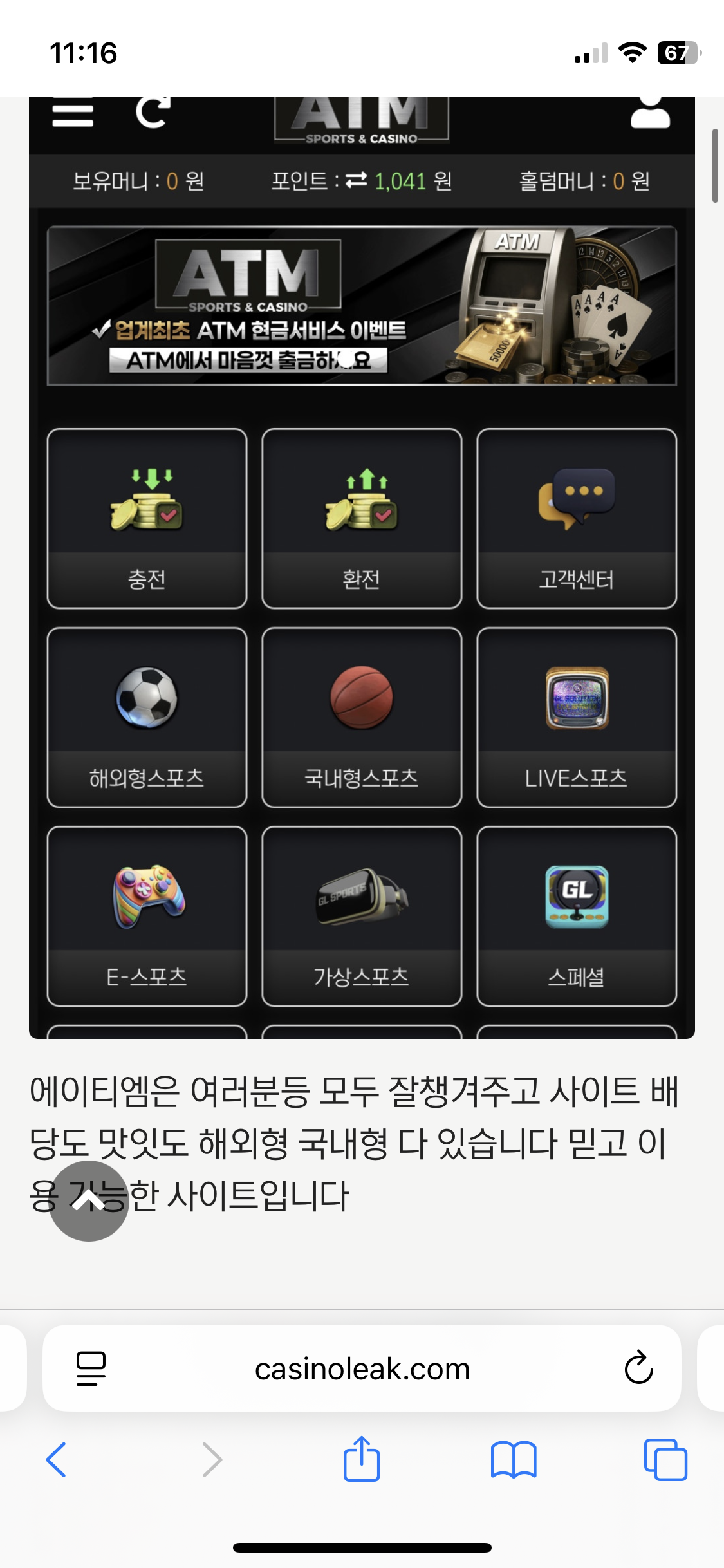Show all open Safari tabs
This screenshot has height=1568, width=724.
point(665,1459)
